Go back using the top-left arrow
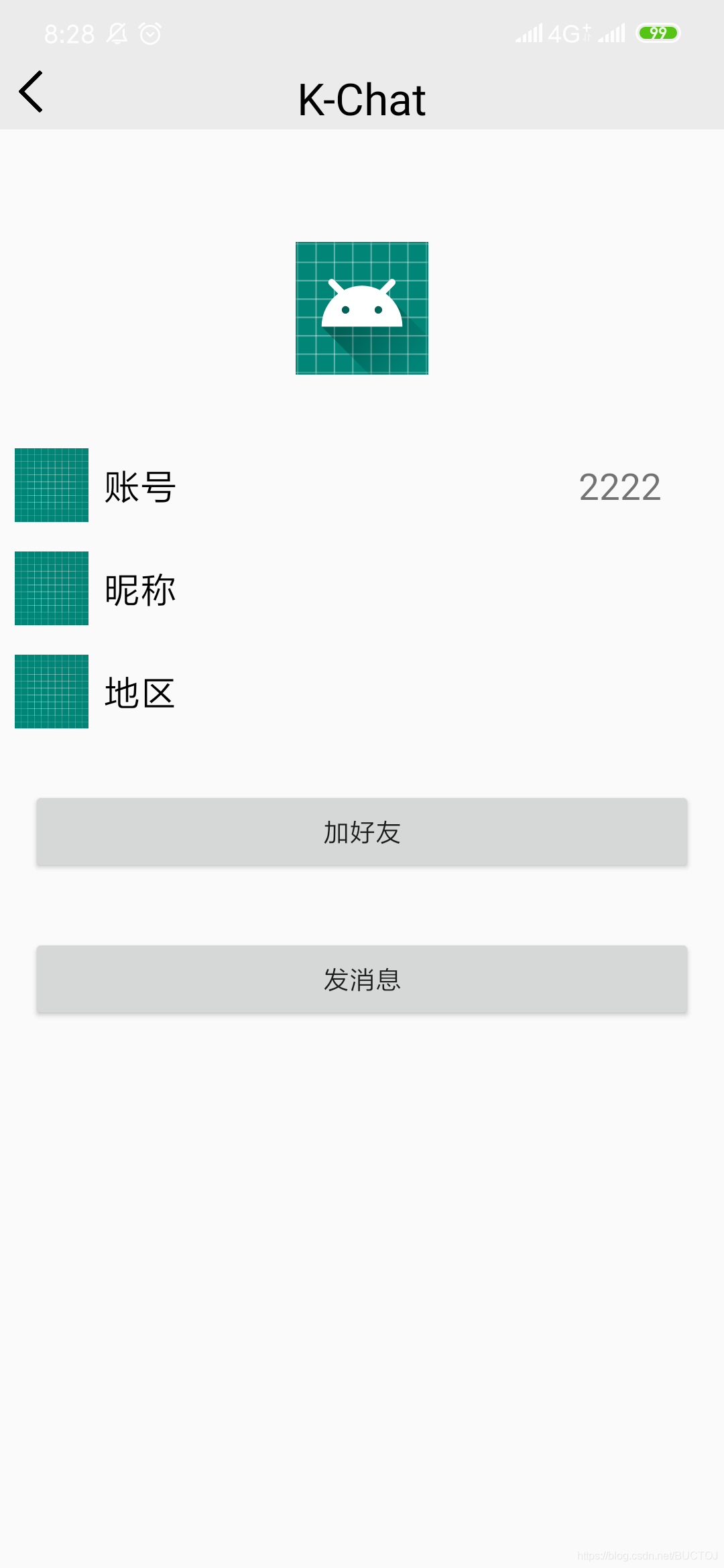This screenshot has width=724, height=1568. click(x=31, y=92)
